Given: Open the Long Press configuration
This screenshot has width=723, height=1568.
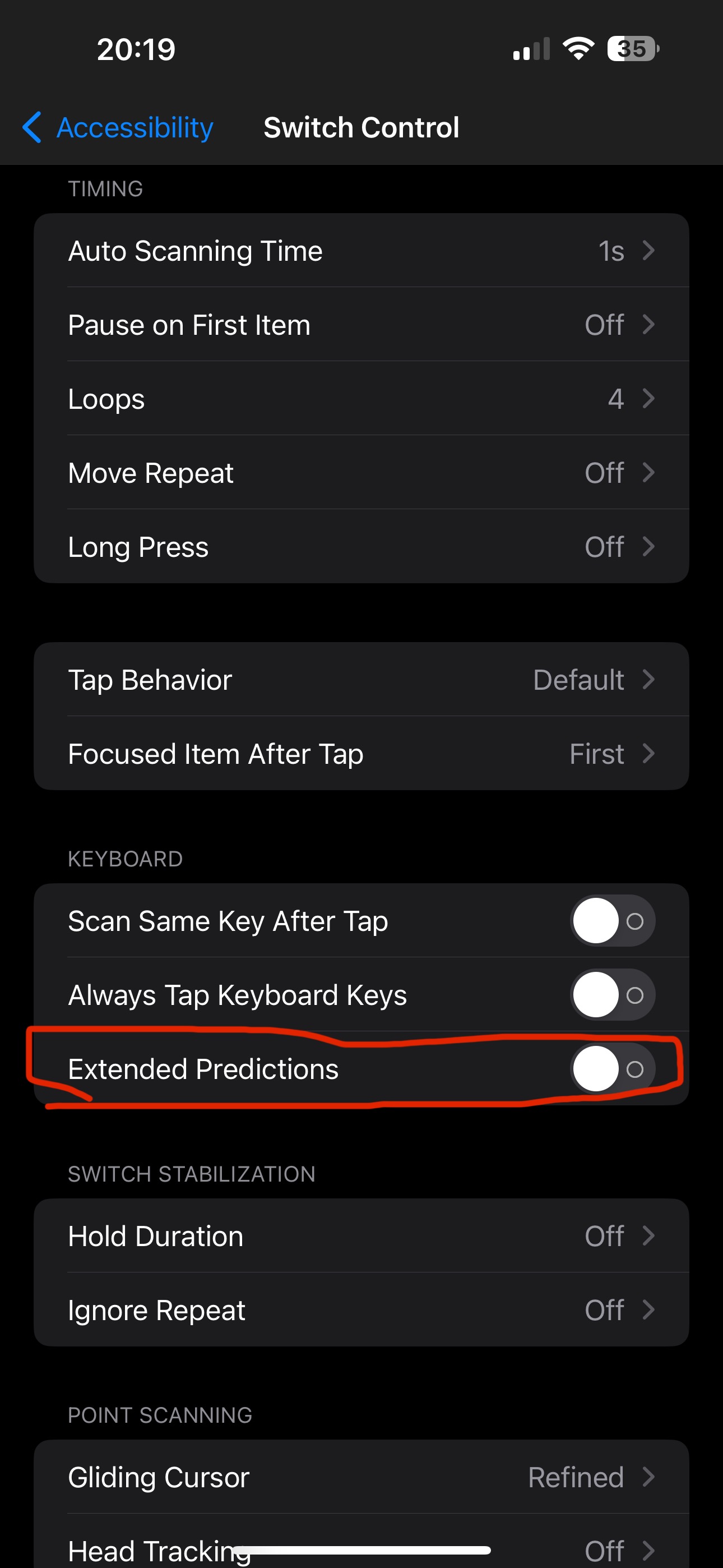Looking at the screenshot, I should pyautogui.click(x=361, y=547).
